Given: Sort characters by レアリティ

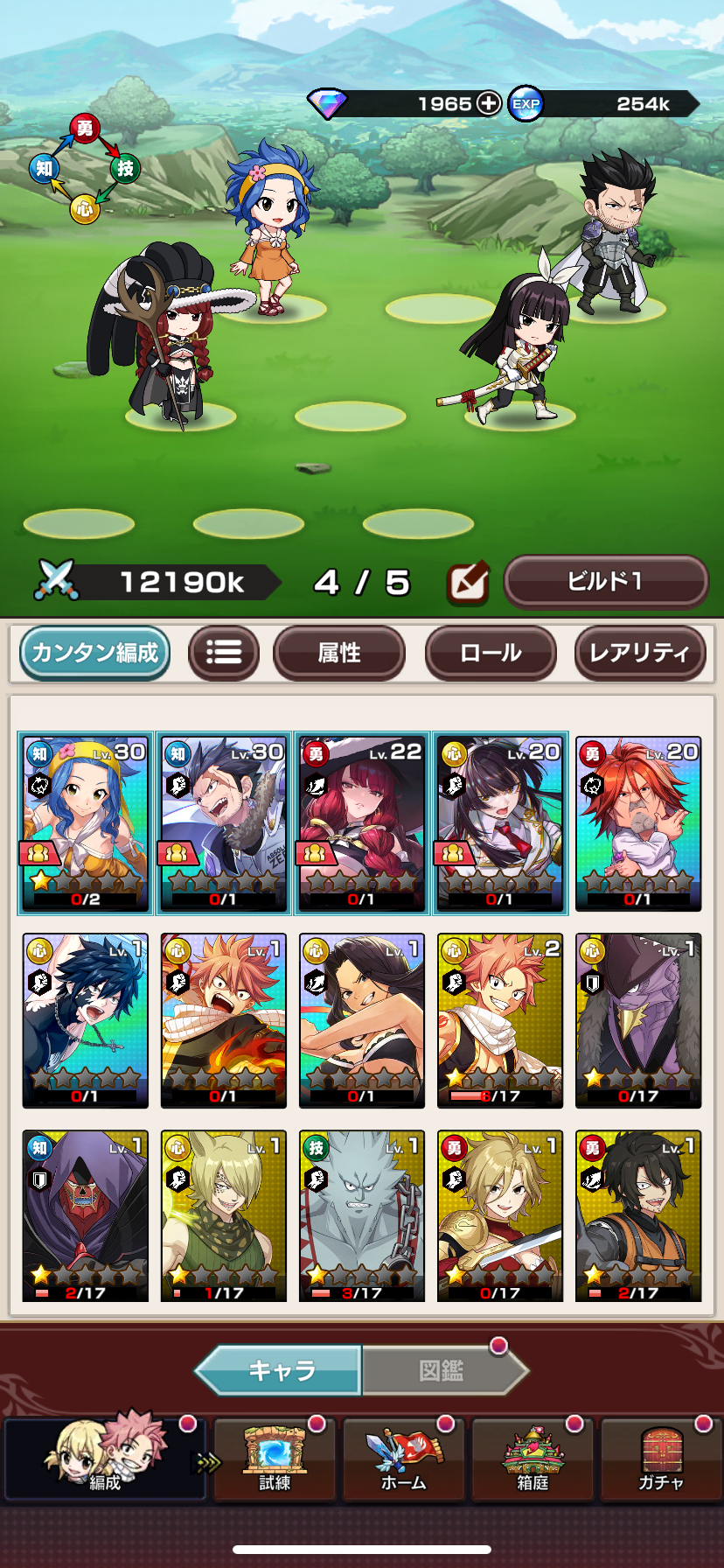Looking at the screenshot, I should (639, 653).
